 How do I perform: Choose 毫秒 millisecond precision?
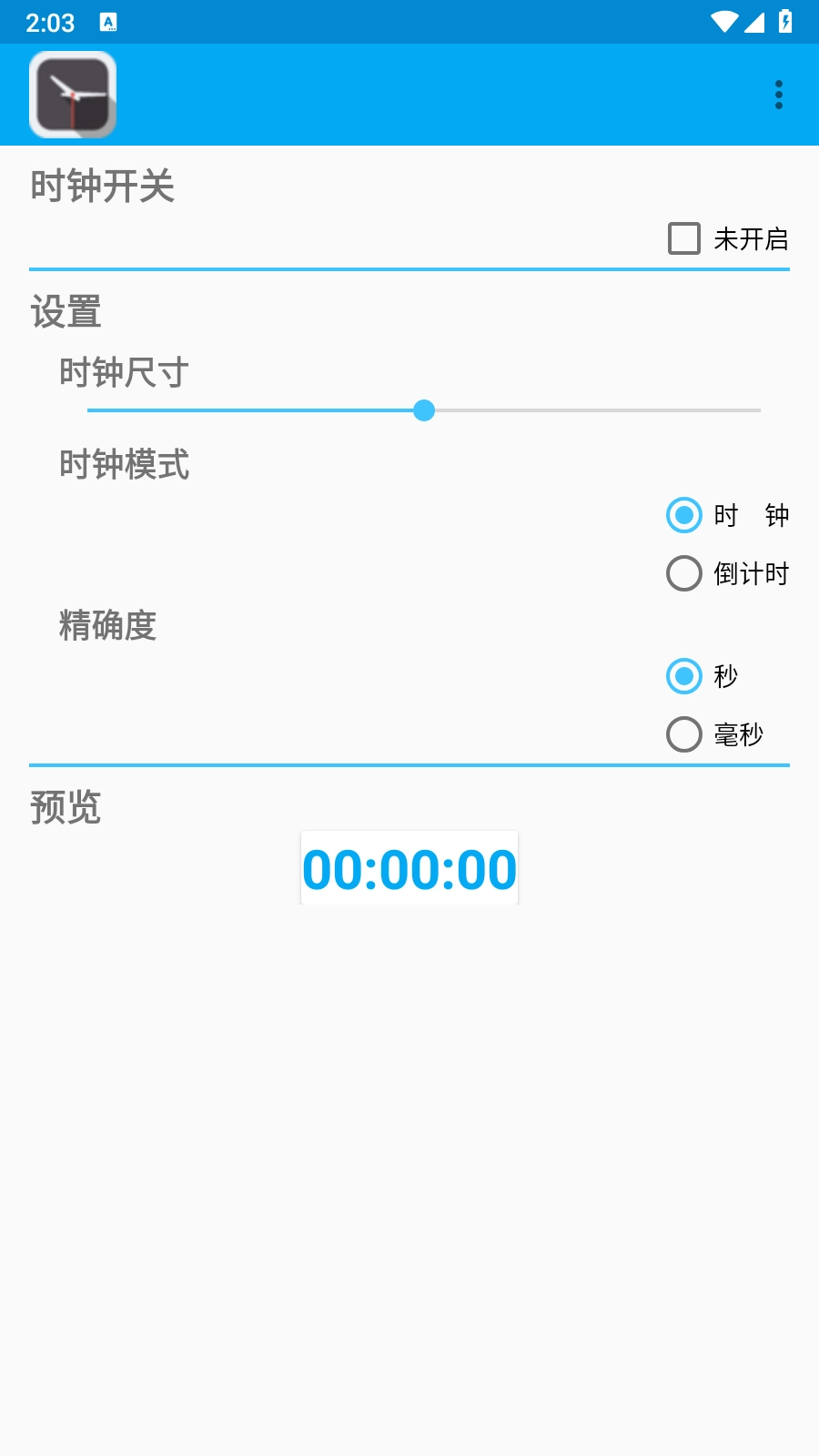(684, 734)
